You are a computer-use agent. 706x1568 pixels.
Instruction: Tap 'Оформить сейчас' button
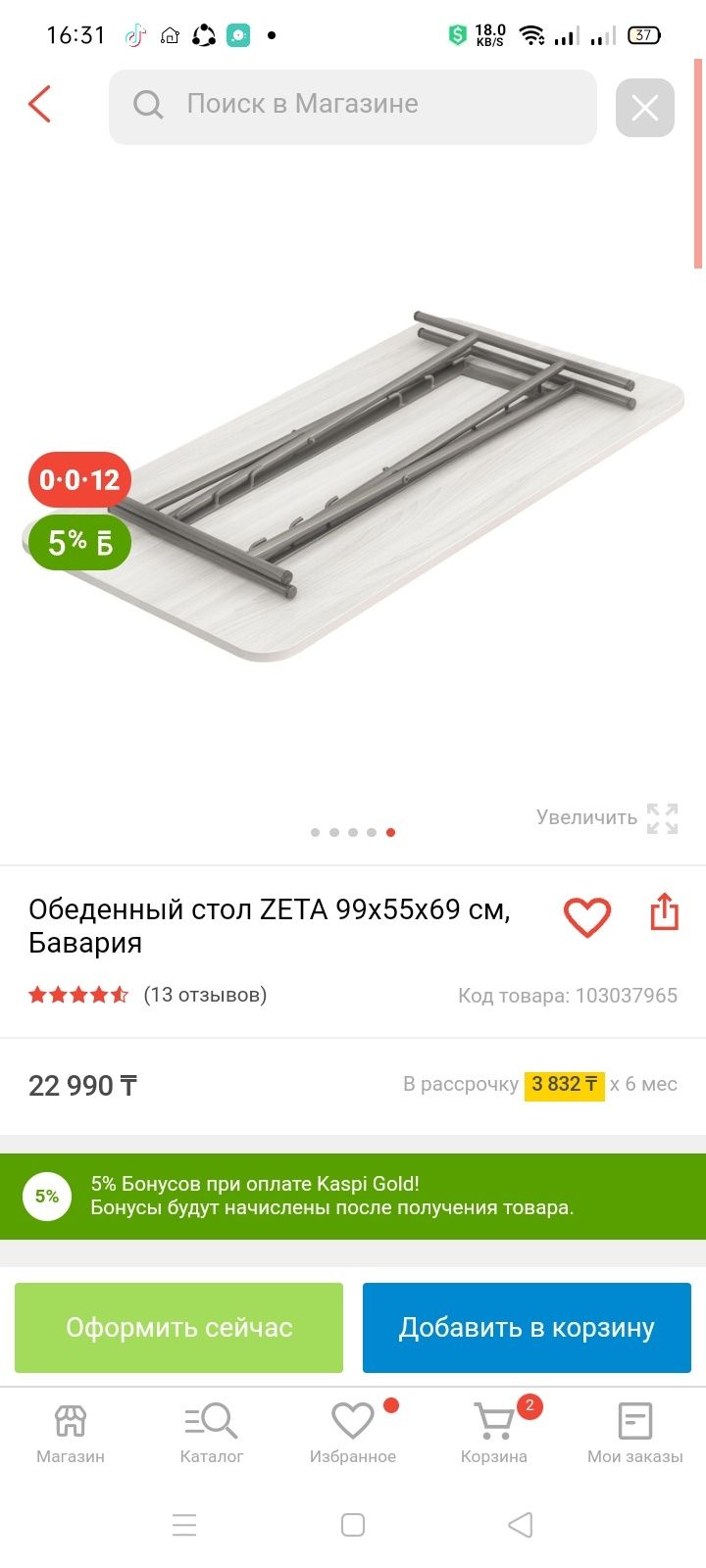click(x=178, y=1328)
